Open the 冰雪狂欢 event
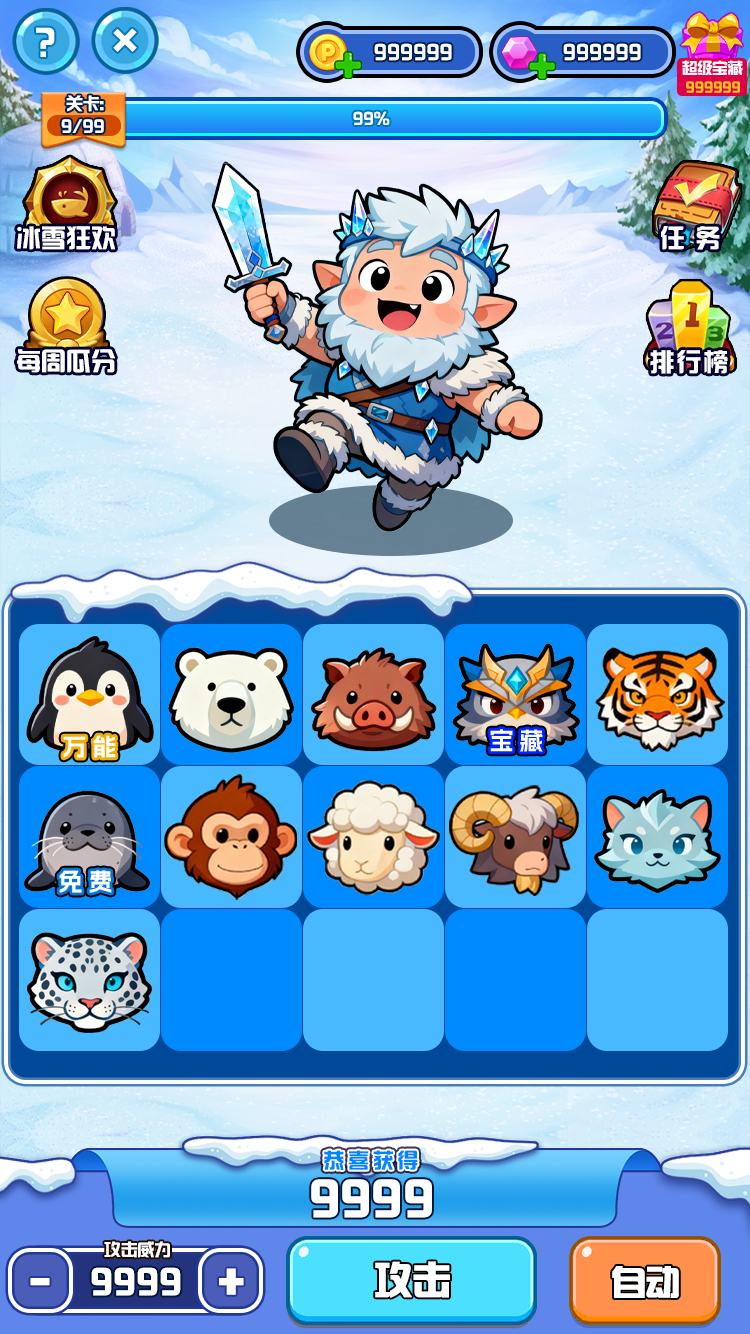The height and width of the screenshot is (1334, 750). tap(67, 205)
